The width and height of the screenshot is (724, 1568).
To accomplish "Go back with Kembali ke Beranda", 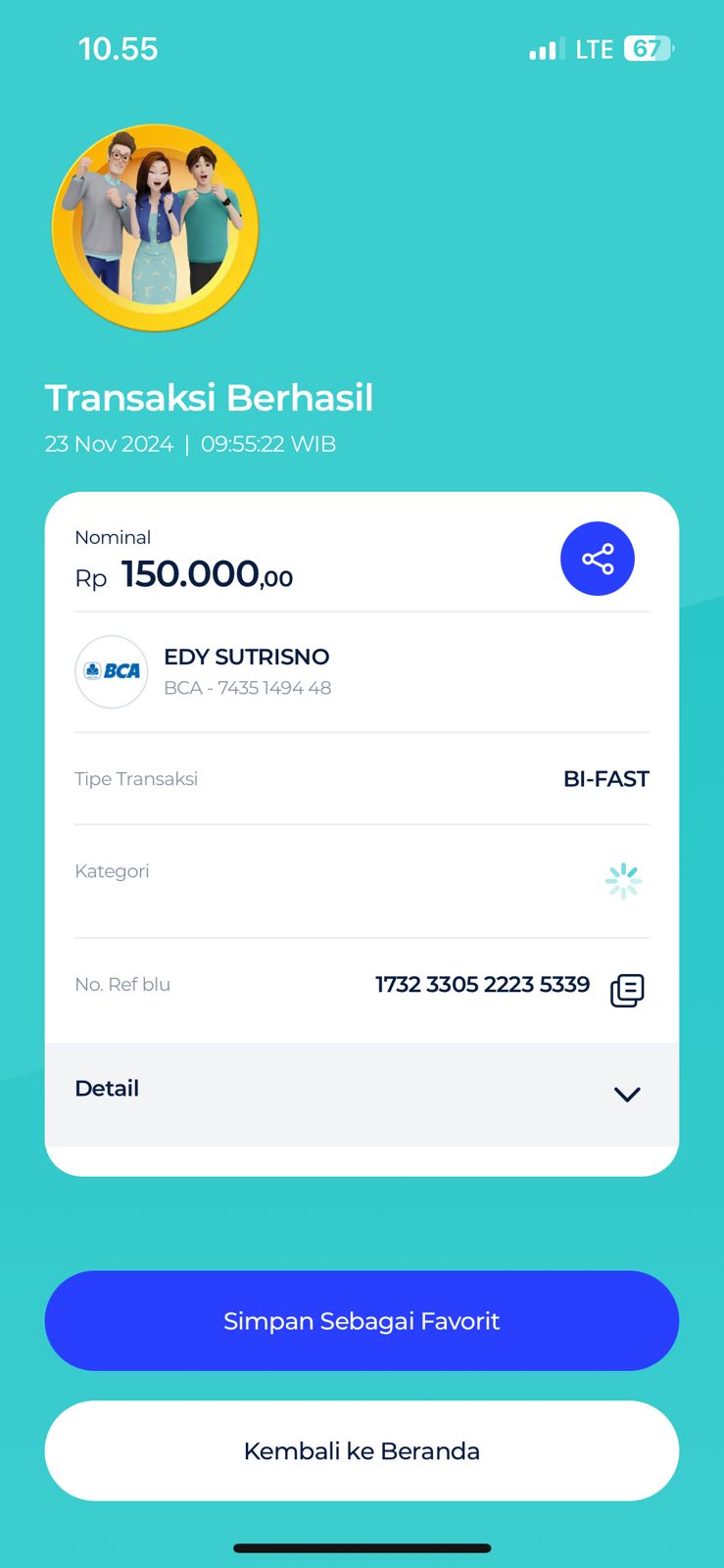I will pos(362,1450).
